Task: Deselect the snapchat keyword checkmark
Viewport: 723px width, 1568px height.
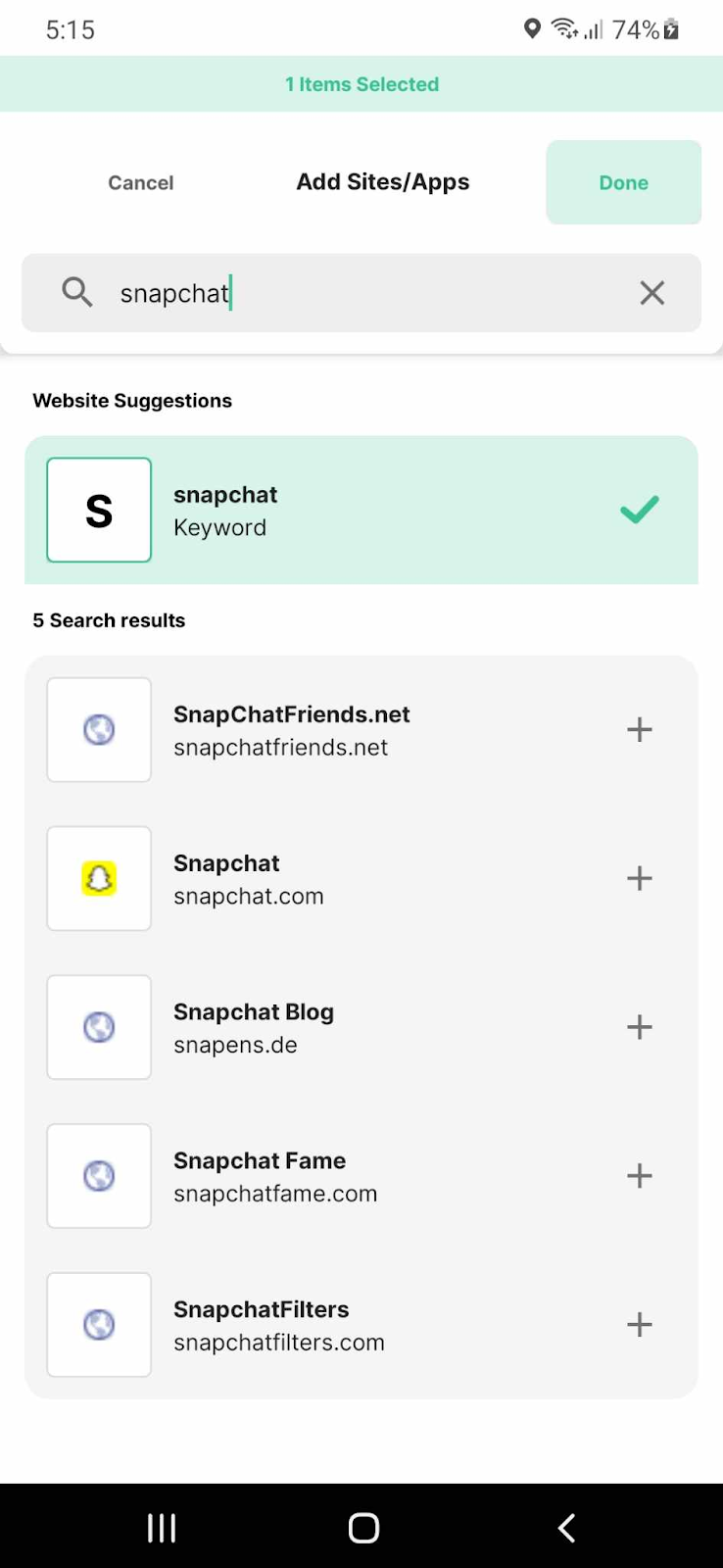Action: click(x=639, y=510)
